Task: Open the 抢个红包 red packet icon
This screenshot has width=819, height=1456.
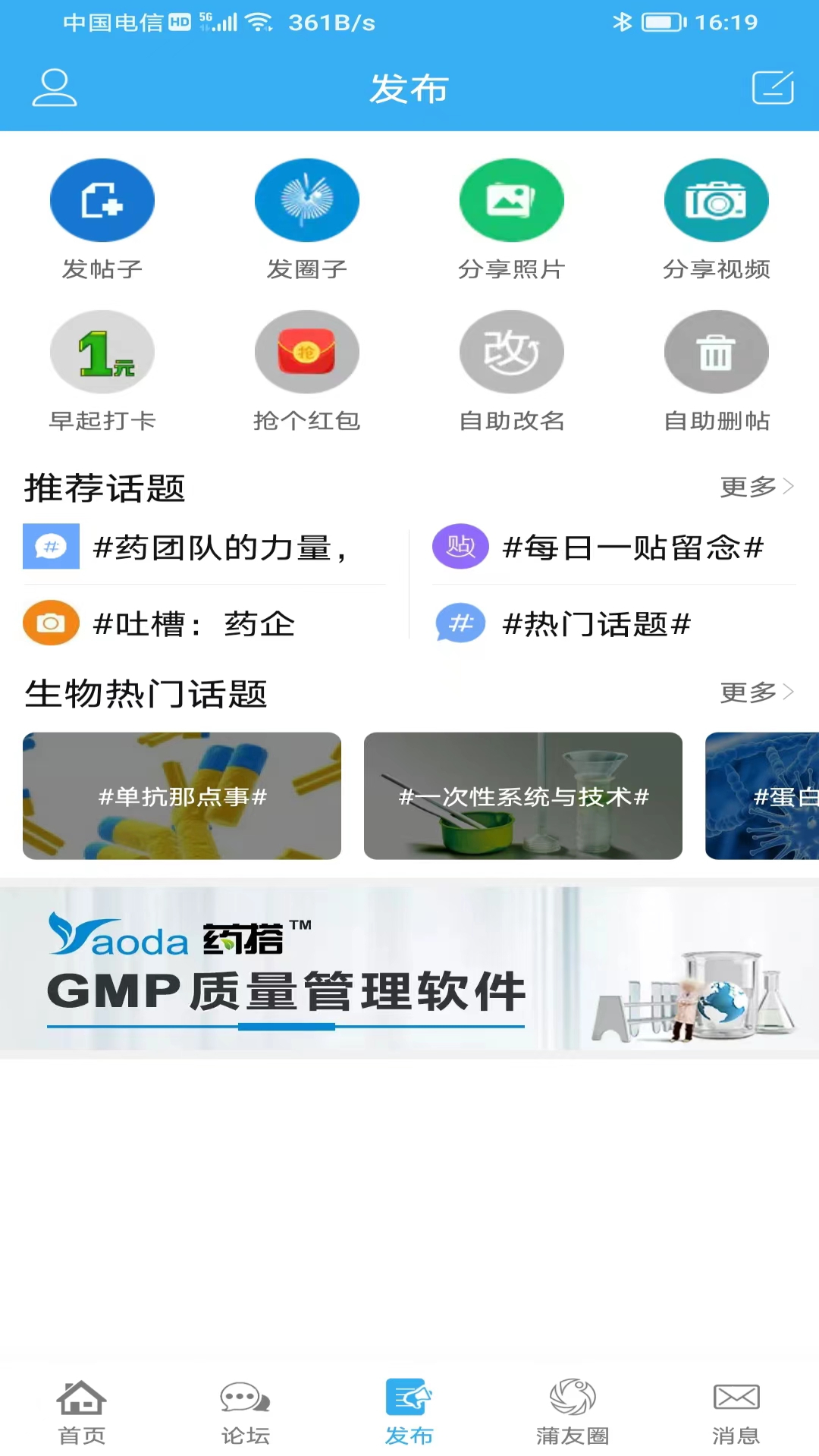Action: (x=306, y=351)
